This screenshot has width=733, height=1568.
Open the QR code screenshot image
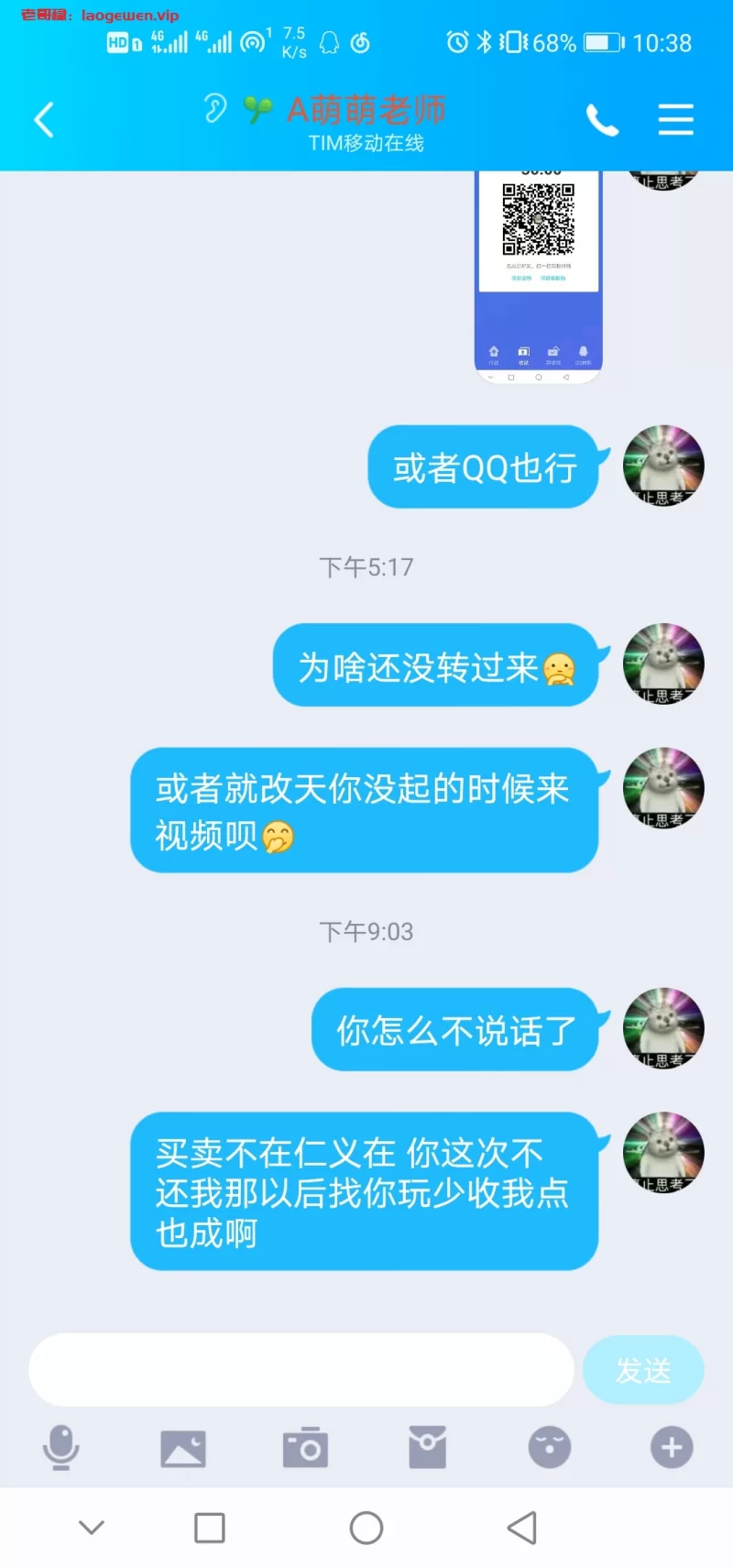538,275
